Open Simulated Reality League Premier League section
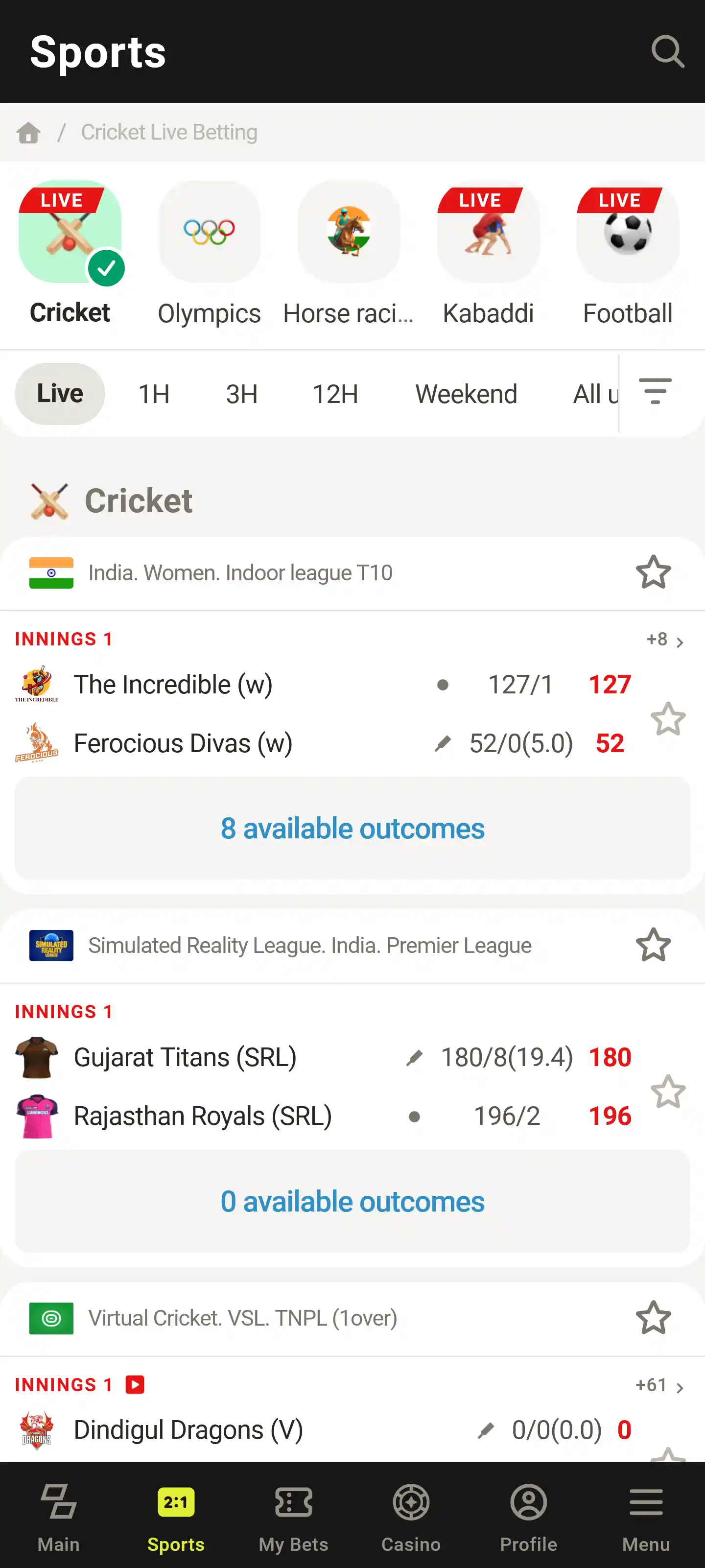The height and width of the screenshot is (1568, 705). click(308, 945)
